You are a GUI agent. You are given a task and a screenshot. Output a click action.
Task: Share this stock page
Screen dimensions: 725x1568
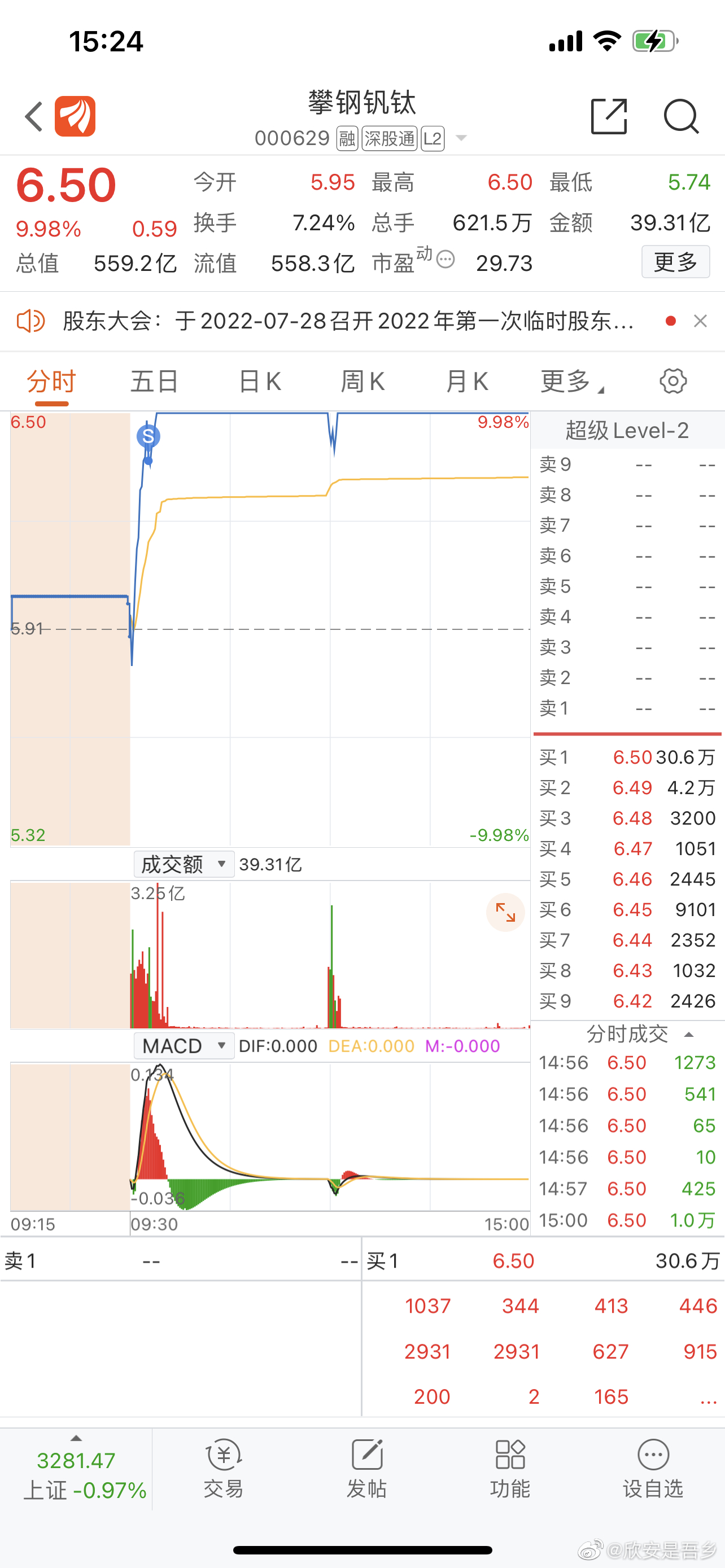click(x=609, y=116)
